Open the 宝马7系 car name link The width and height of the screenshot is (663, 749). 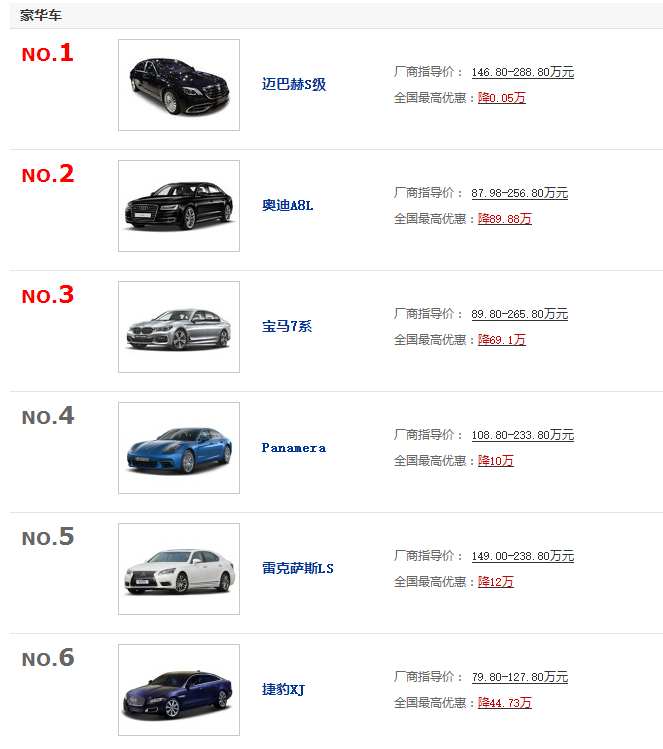tap(287, 327)
